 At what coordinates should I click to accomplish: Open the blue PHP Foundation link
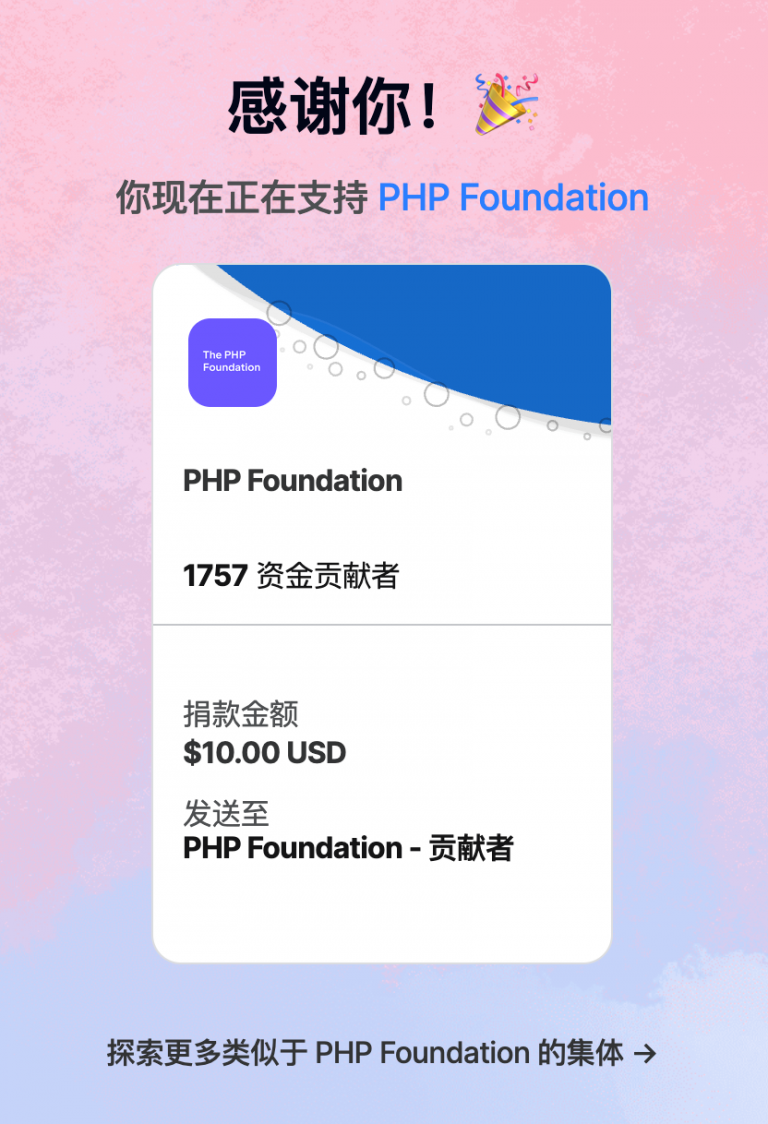point(513,198)
